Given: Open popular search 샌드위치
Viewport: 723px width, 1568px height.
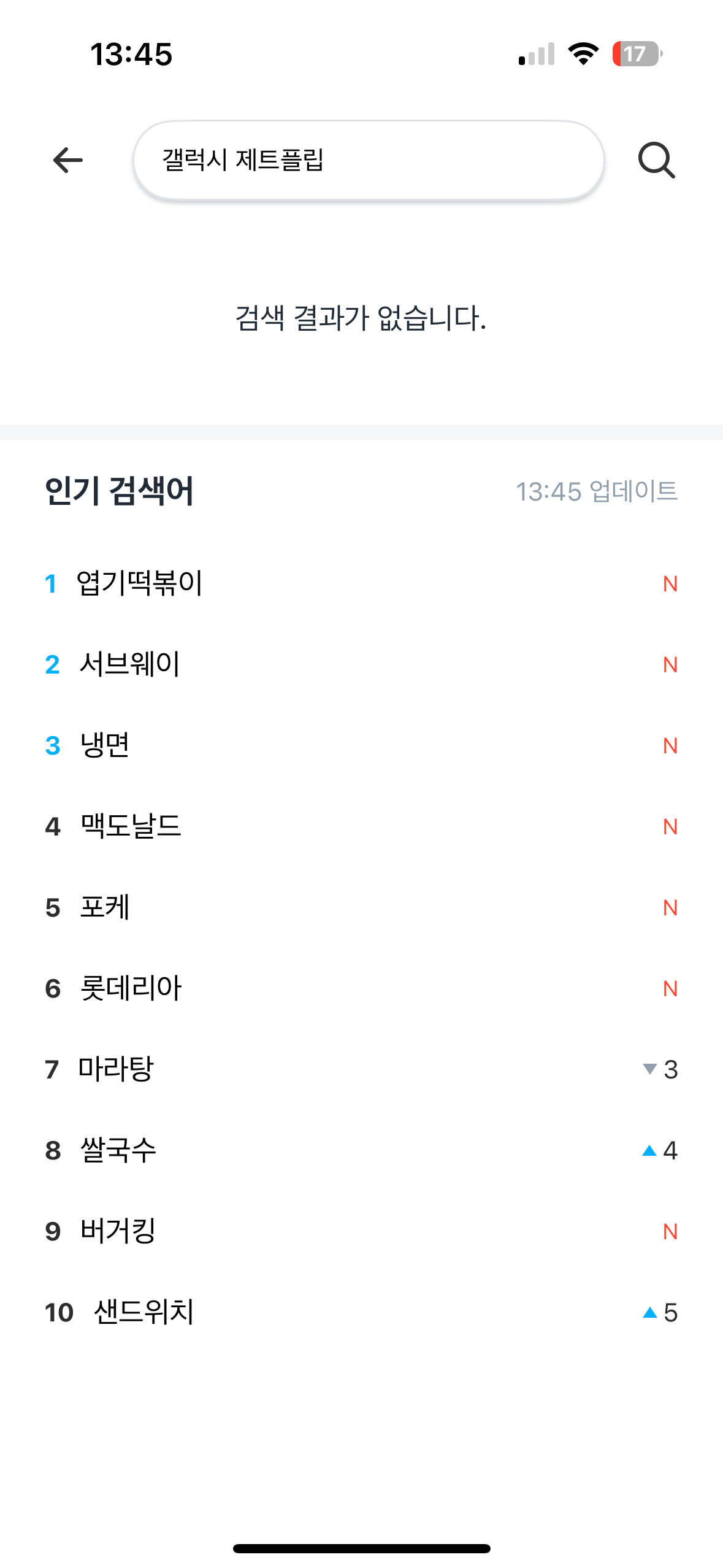Looking at the screenshot, I should pyautogui.click(x=143, y=1312).
